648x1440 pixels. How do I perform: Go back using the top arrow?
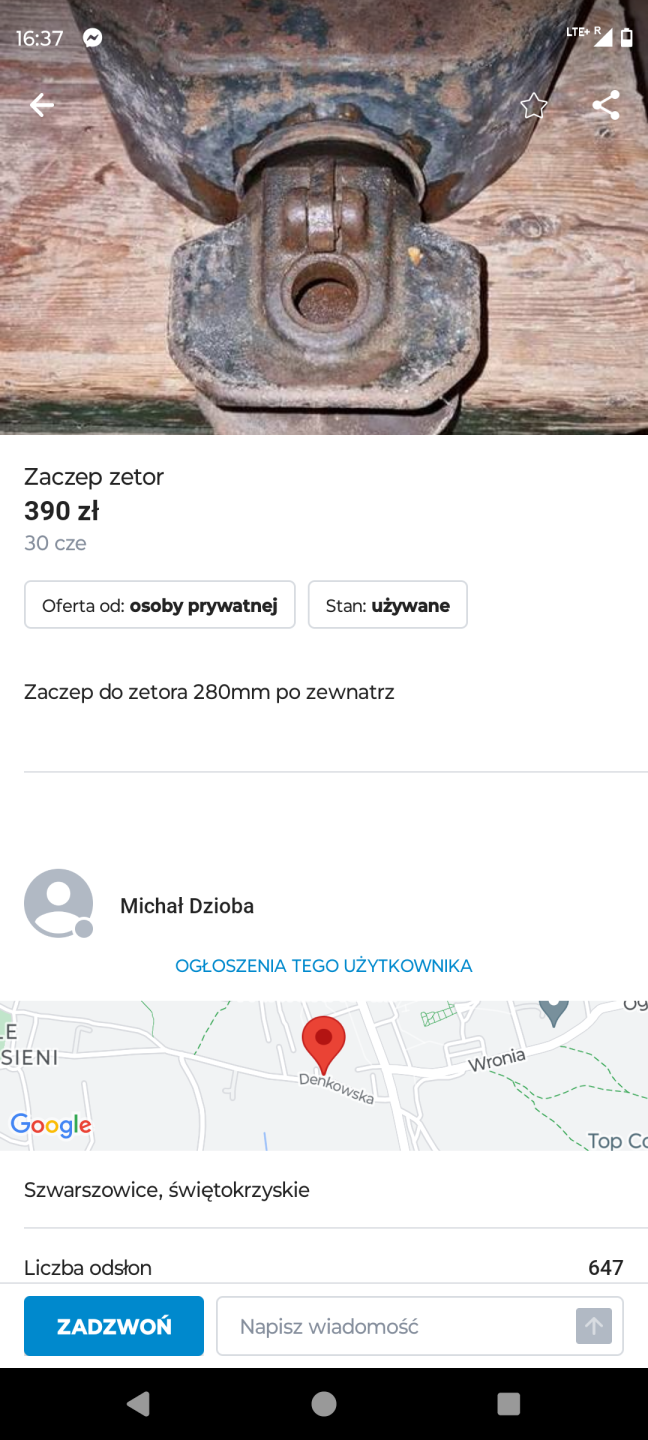tap(42, 105)
